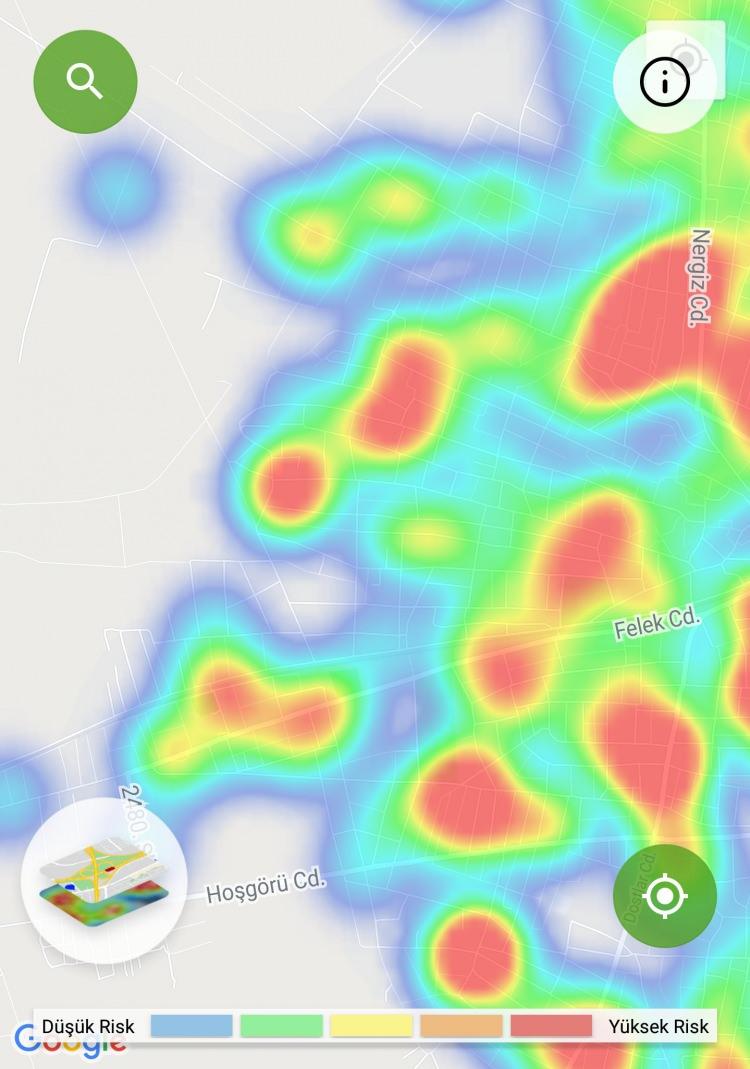Open the green search button
This screenshot has width=750, height=1069.
pyautogui.click(x=85, y=81)
